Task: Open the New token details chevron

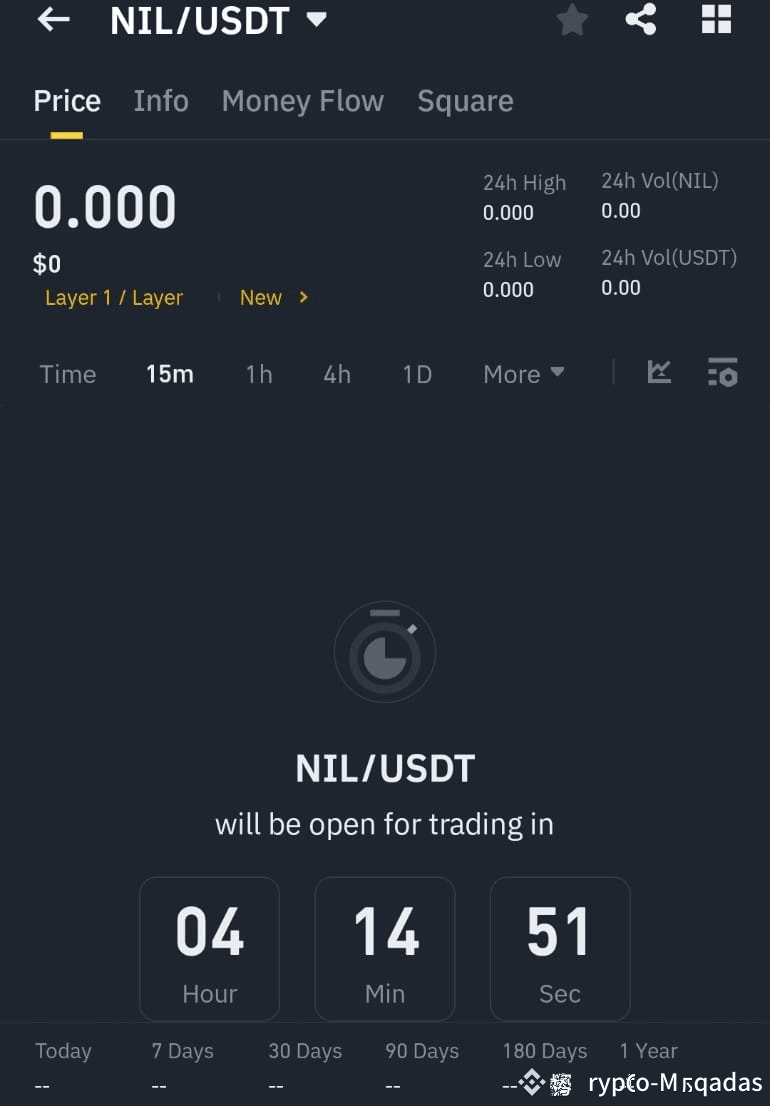Action: [302, 297]
